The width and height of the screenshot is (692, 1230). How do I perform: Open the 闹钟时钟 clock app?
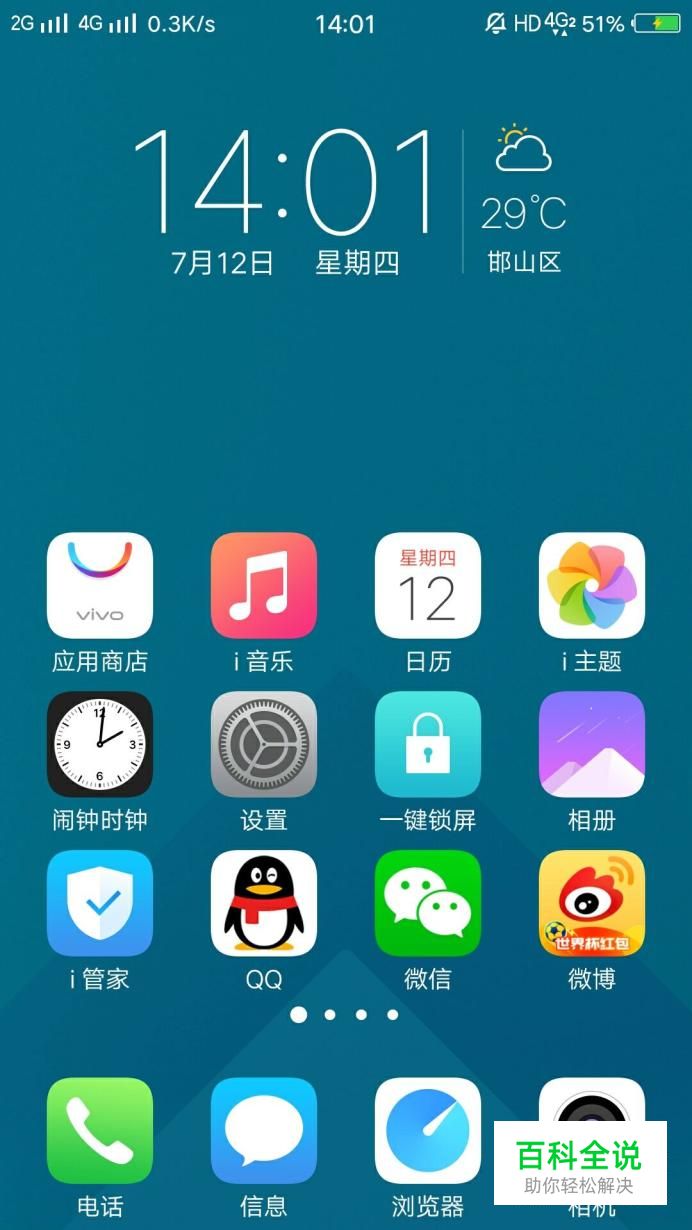[100, 745]
